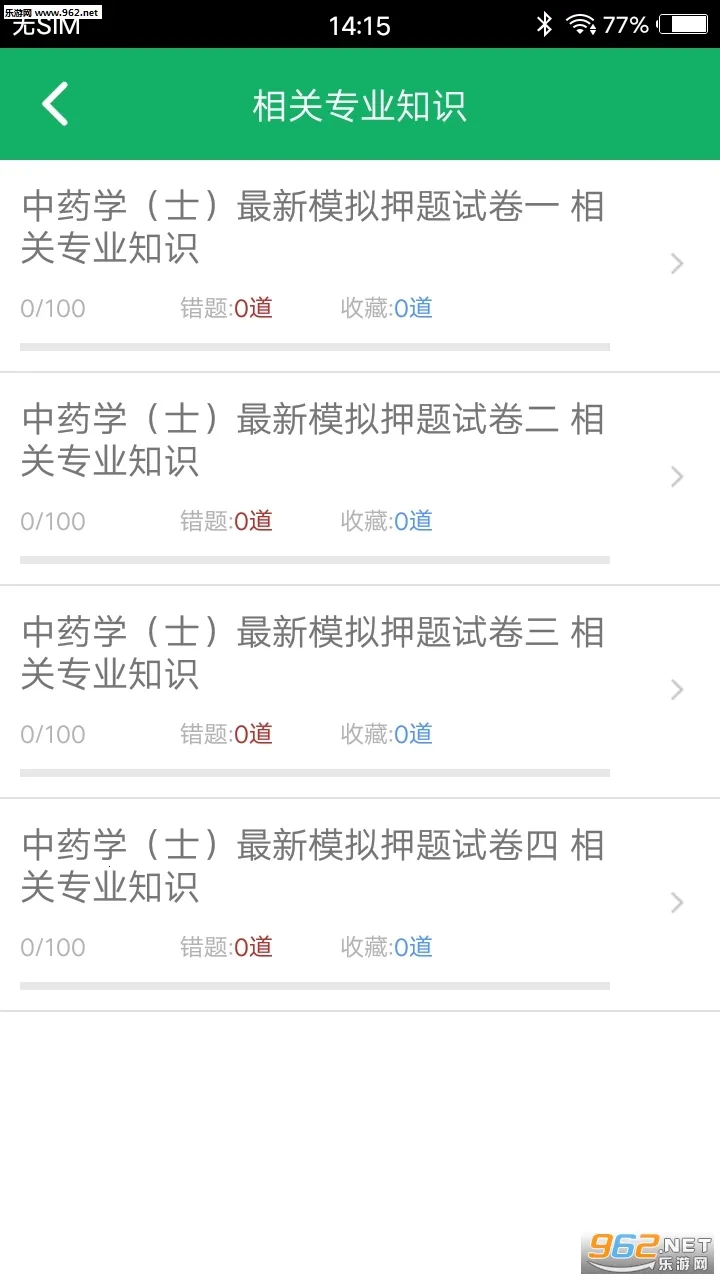Open 试卷三 via its chevron arrow
The height and width of the screenshot is (1280, 720).
pyautogui.click(x=677, y=689)
